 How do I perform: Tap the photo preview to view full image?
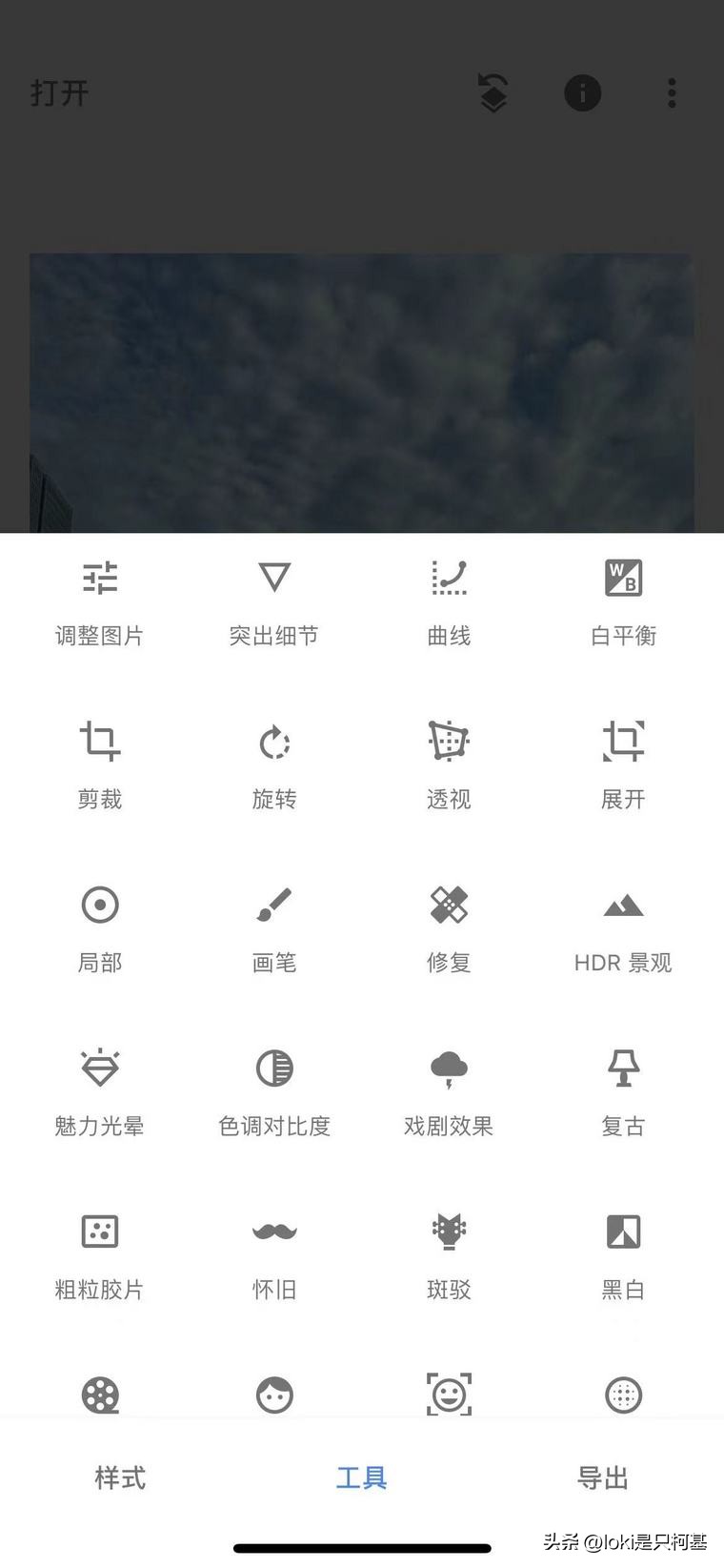pos(362,391)
